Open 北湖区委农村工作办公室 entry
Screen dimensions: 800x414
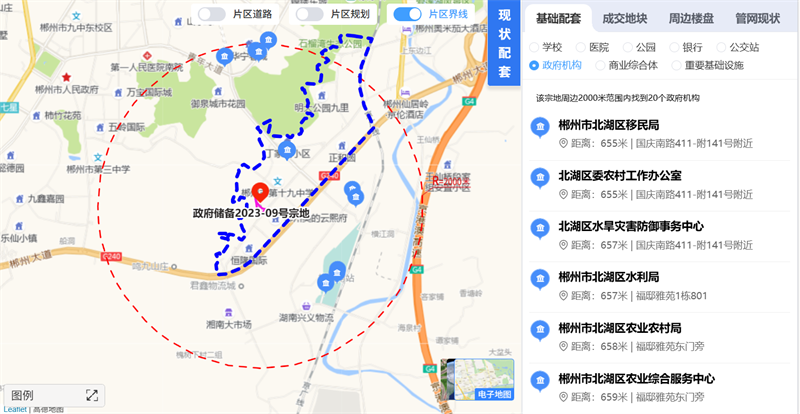[620, 176]
